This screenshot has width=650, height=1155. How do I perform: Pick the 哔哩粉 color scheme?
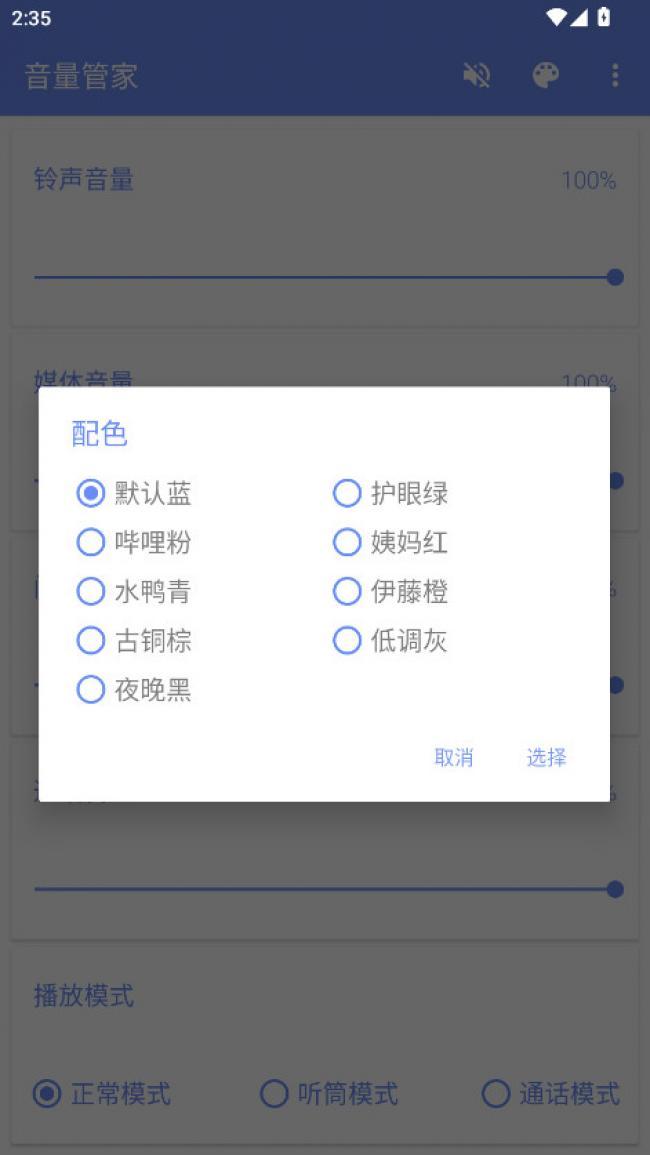click(134, 543)
